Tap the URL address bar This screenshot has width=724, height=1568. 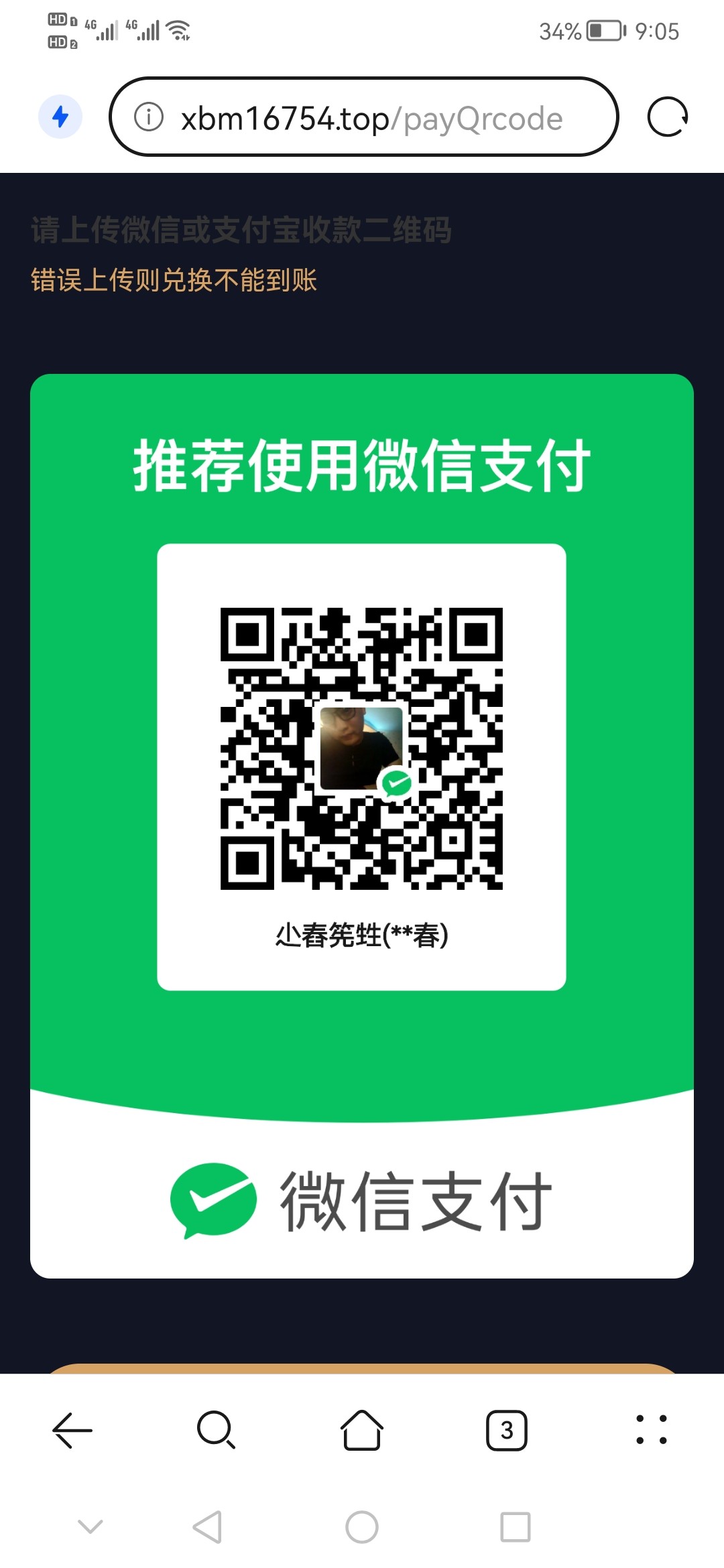pyautogui.click(x=372, y=118)
